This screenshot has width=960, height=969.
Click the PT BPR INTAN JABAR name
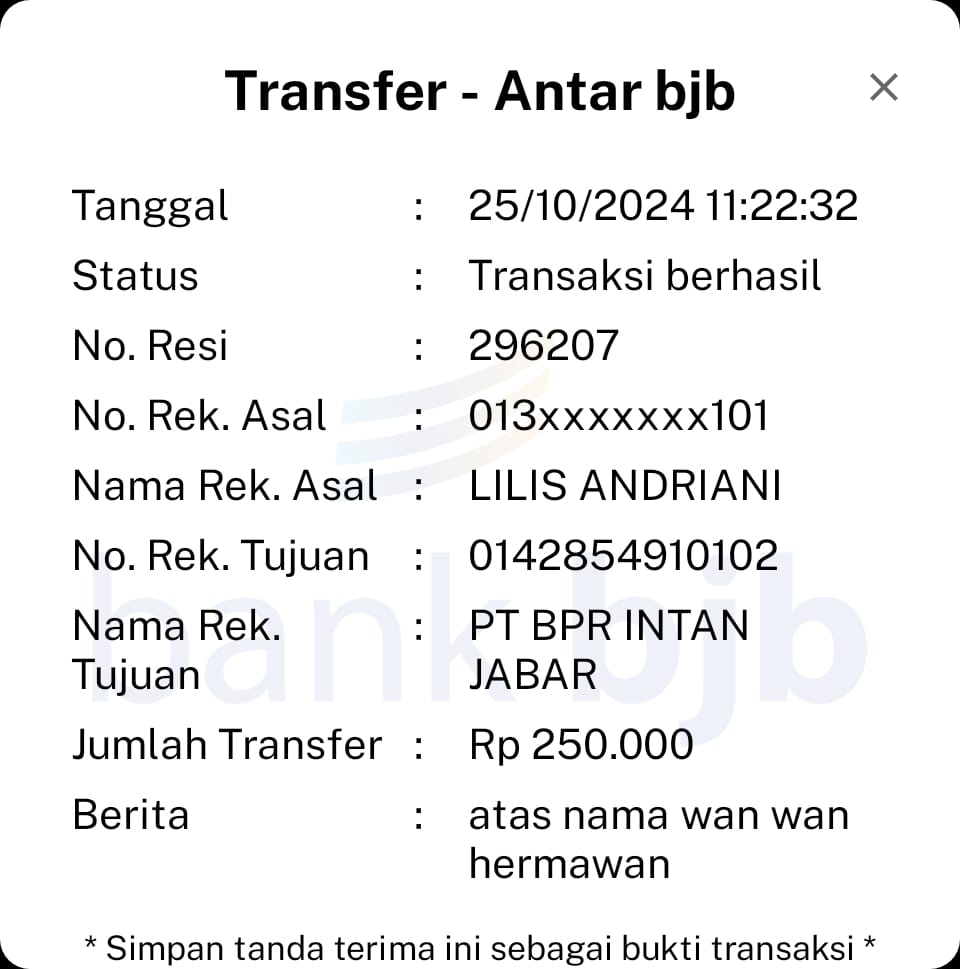click(x=608, y=648)
